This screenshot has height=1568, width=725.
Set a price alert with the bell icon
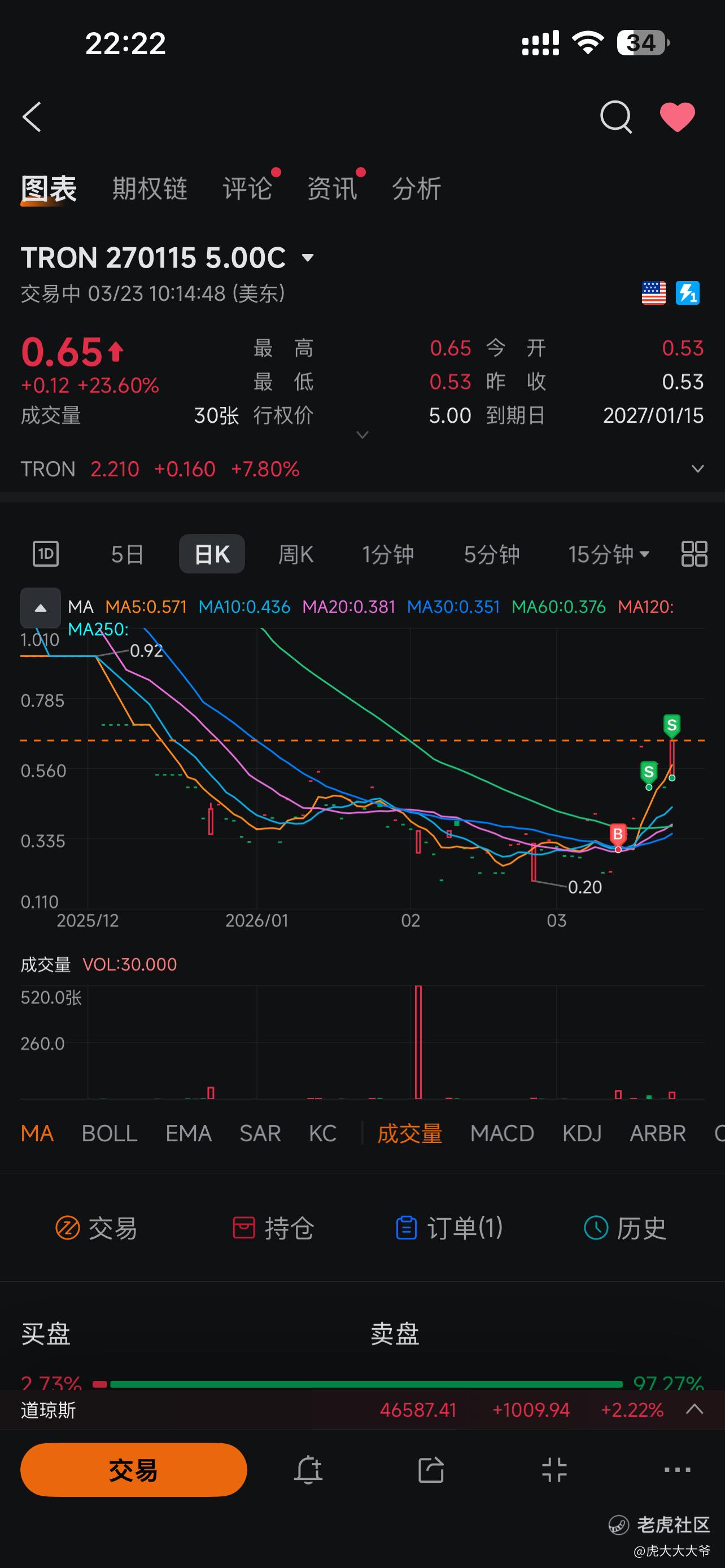[308, 1470]
